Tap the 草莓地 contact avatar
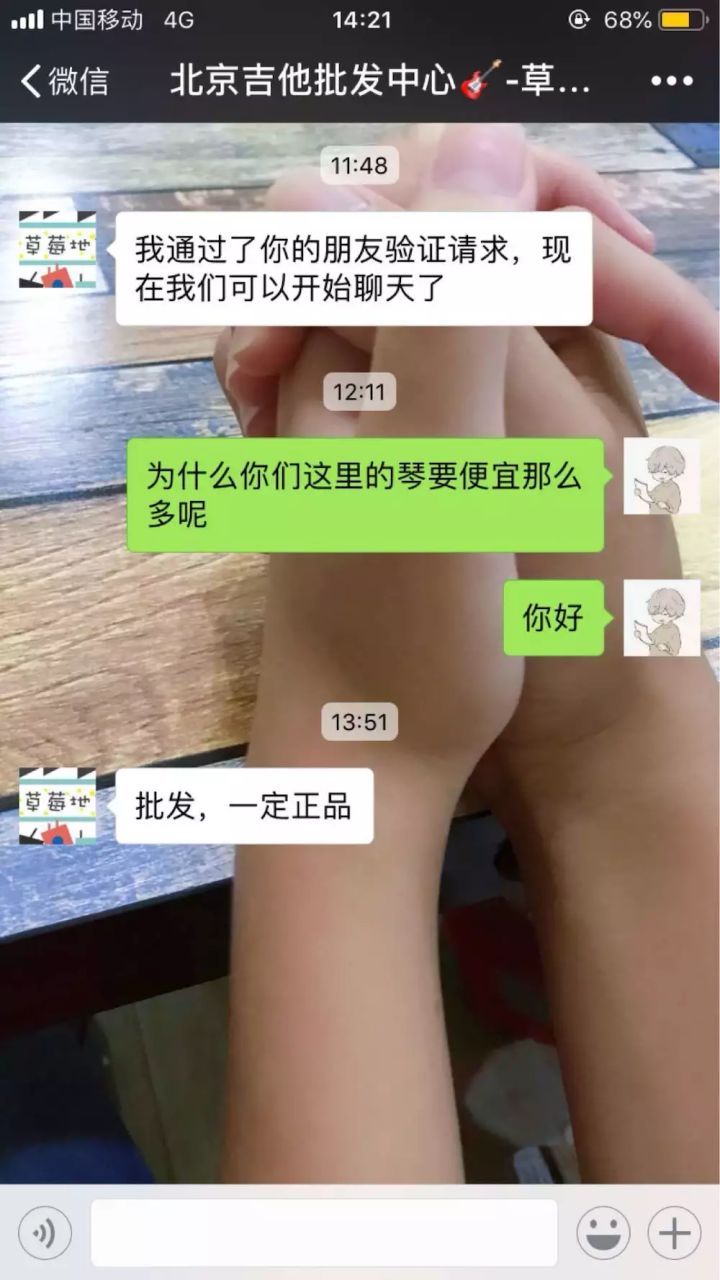 [55, 250]
